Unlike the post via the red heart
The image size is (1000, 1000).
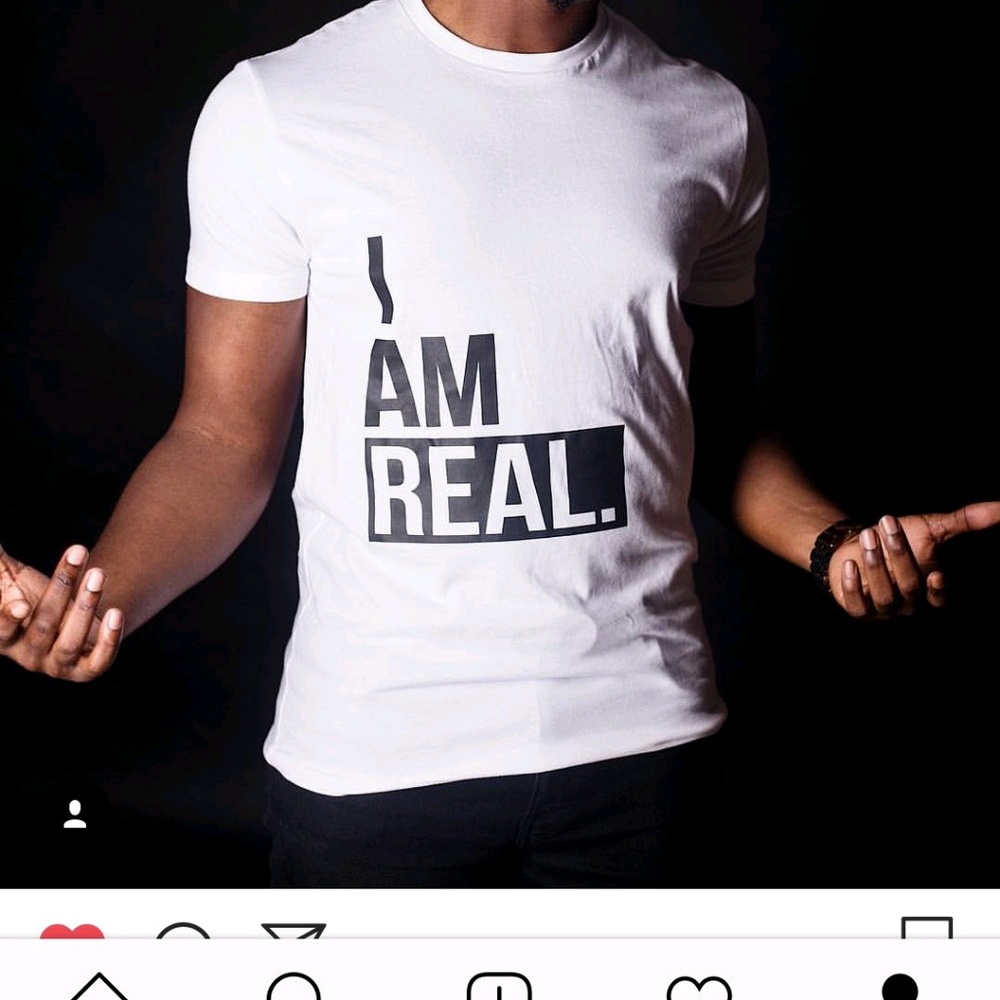click(72, 932)
